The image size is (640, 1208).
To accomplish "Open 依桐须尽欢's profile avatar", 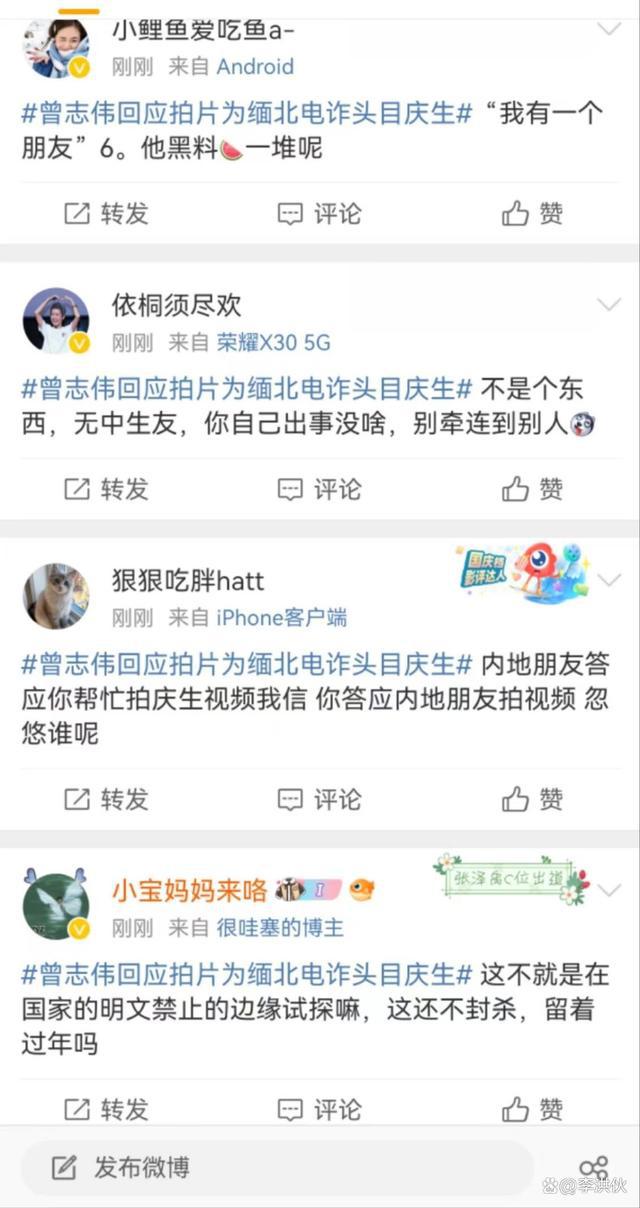I will point(56,321).
